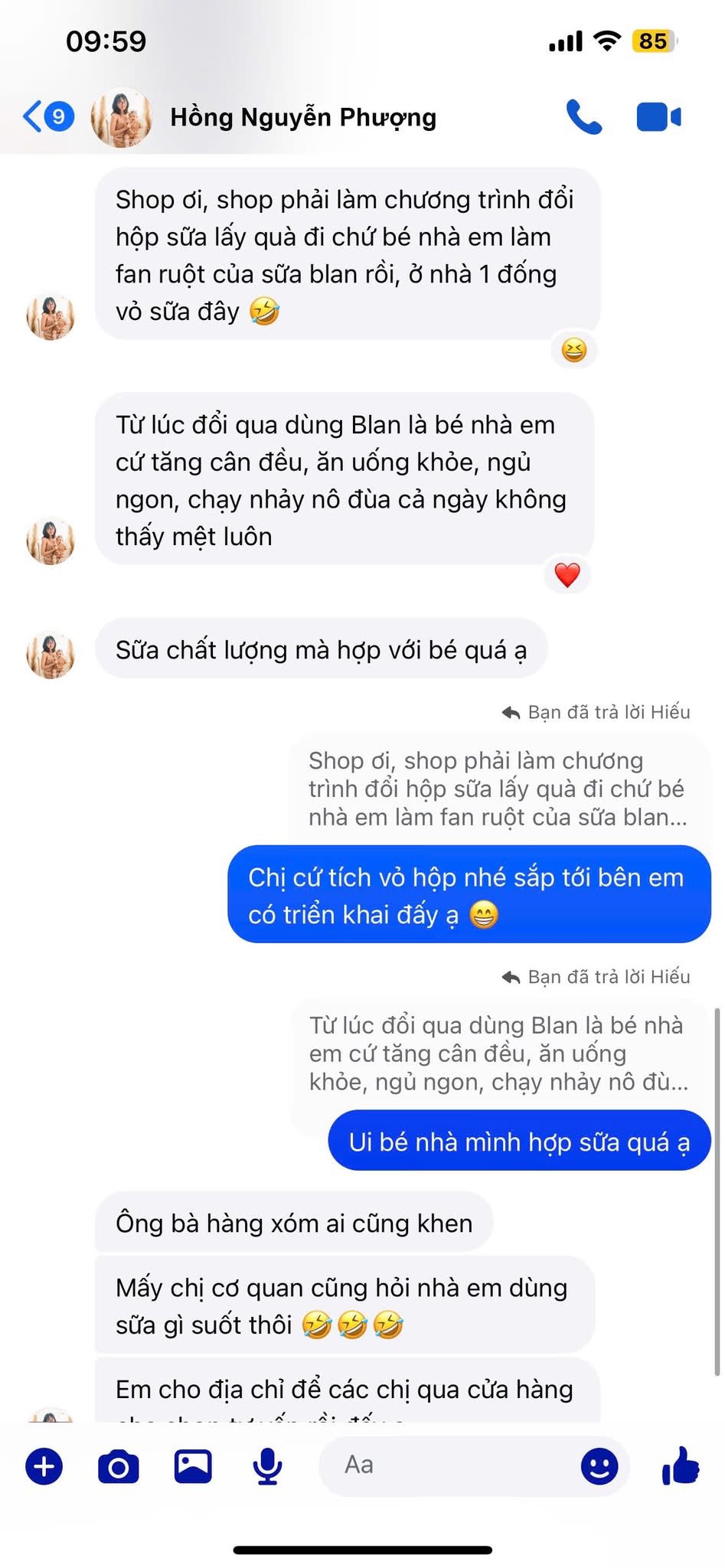Open the photo gallery picker
The image size is (725, 1568).
pos(193,1466)
